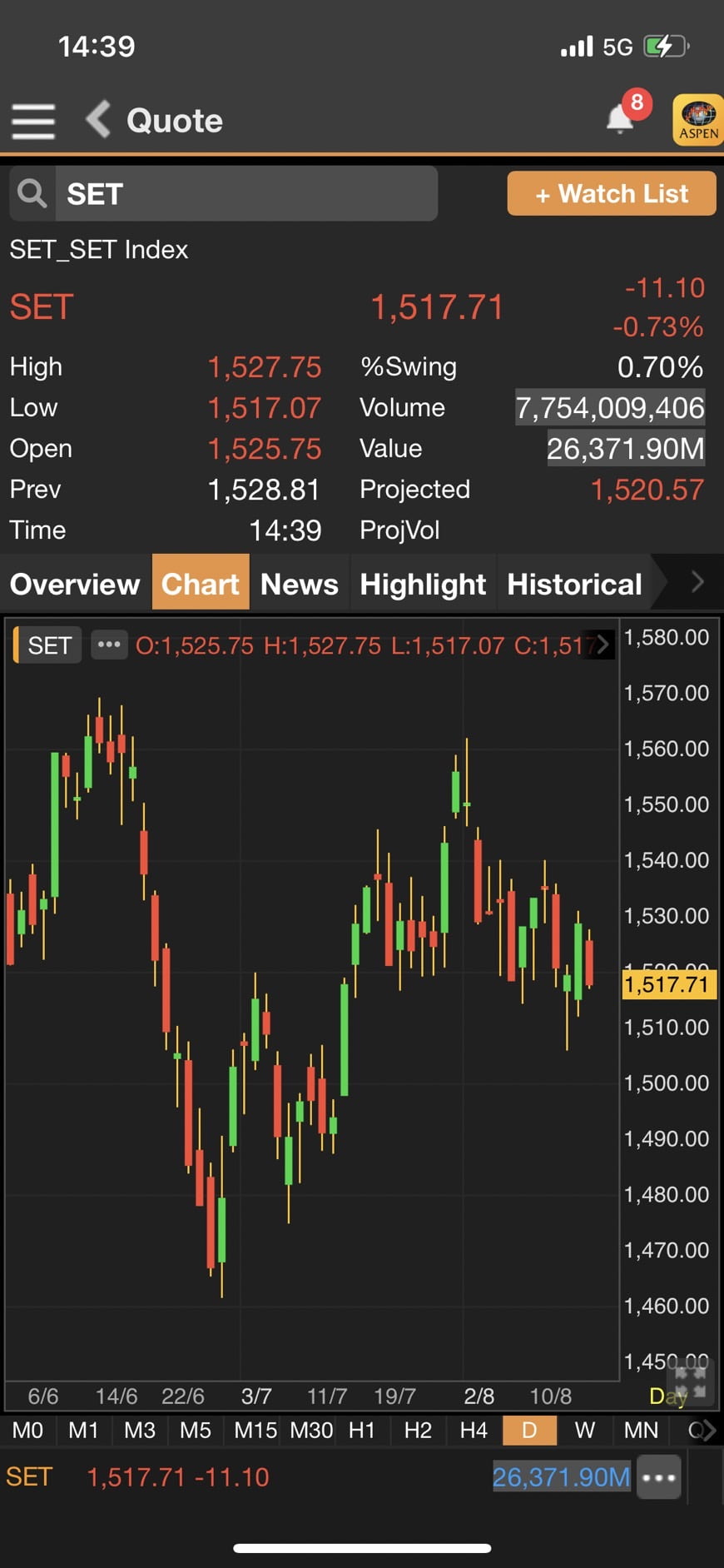
Task: Go back from Quote screen
Action: coord(98,120)
